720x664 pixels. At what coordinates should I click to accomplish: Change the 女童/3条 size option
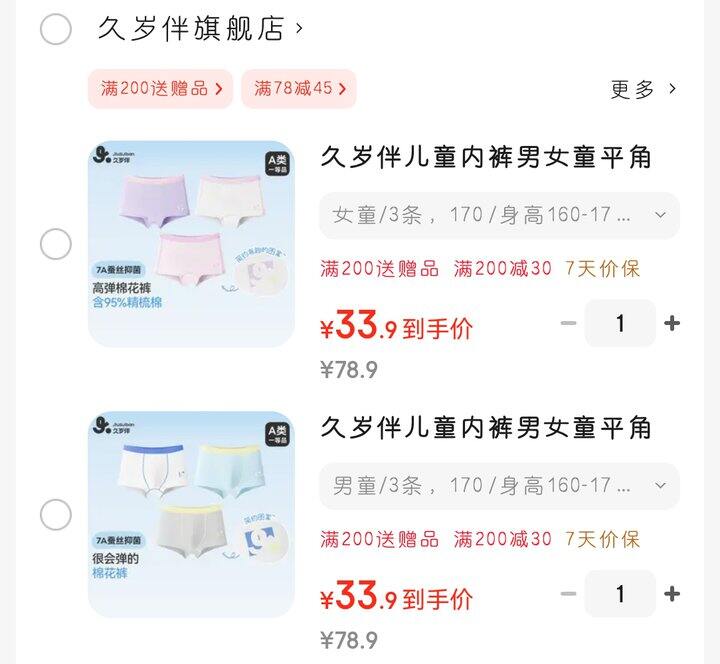(499, 215)
